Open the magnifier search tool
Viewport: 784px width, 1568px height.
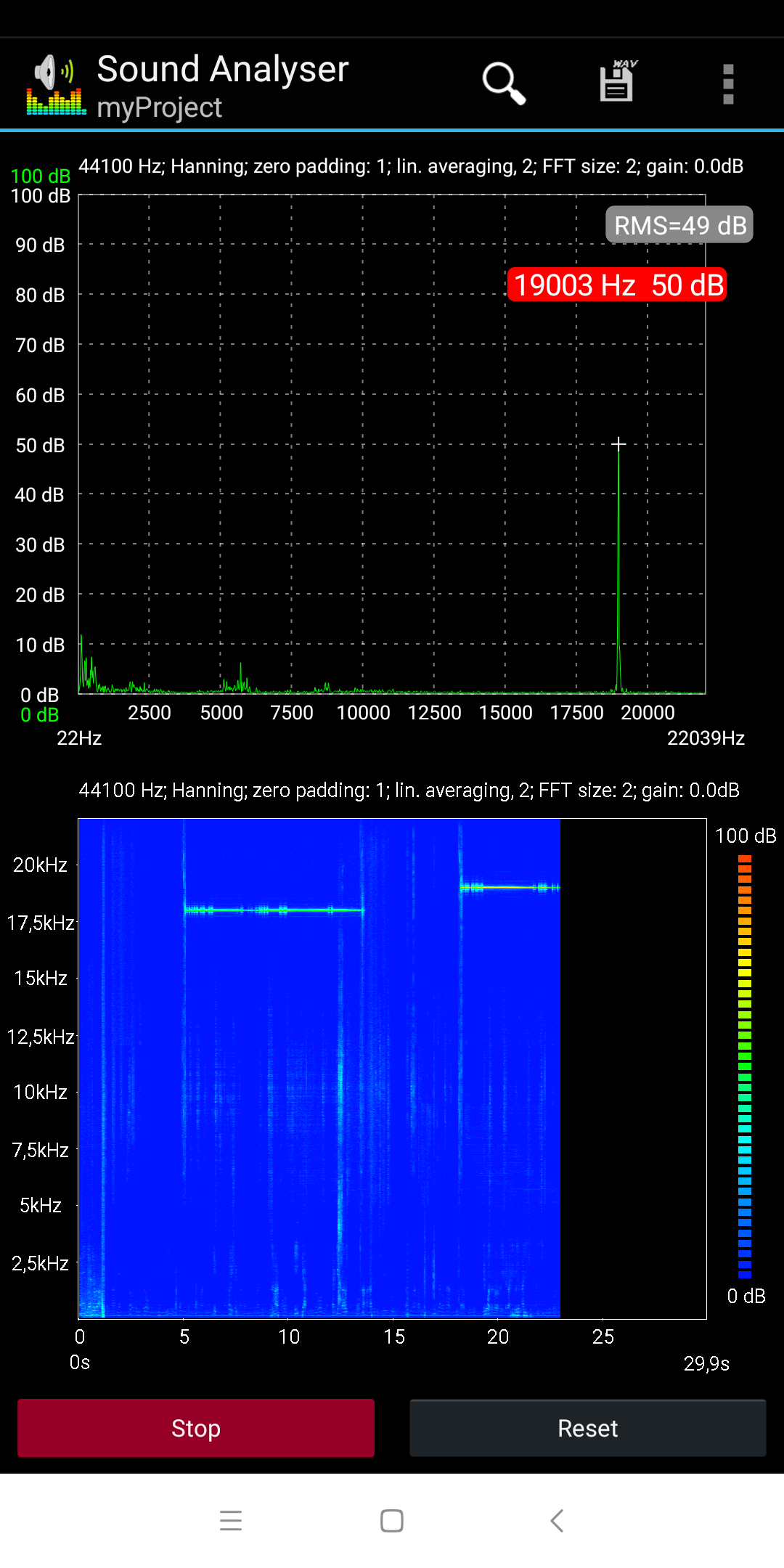click(x=503, y=83)
